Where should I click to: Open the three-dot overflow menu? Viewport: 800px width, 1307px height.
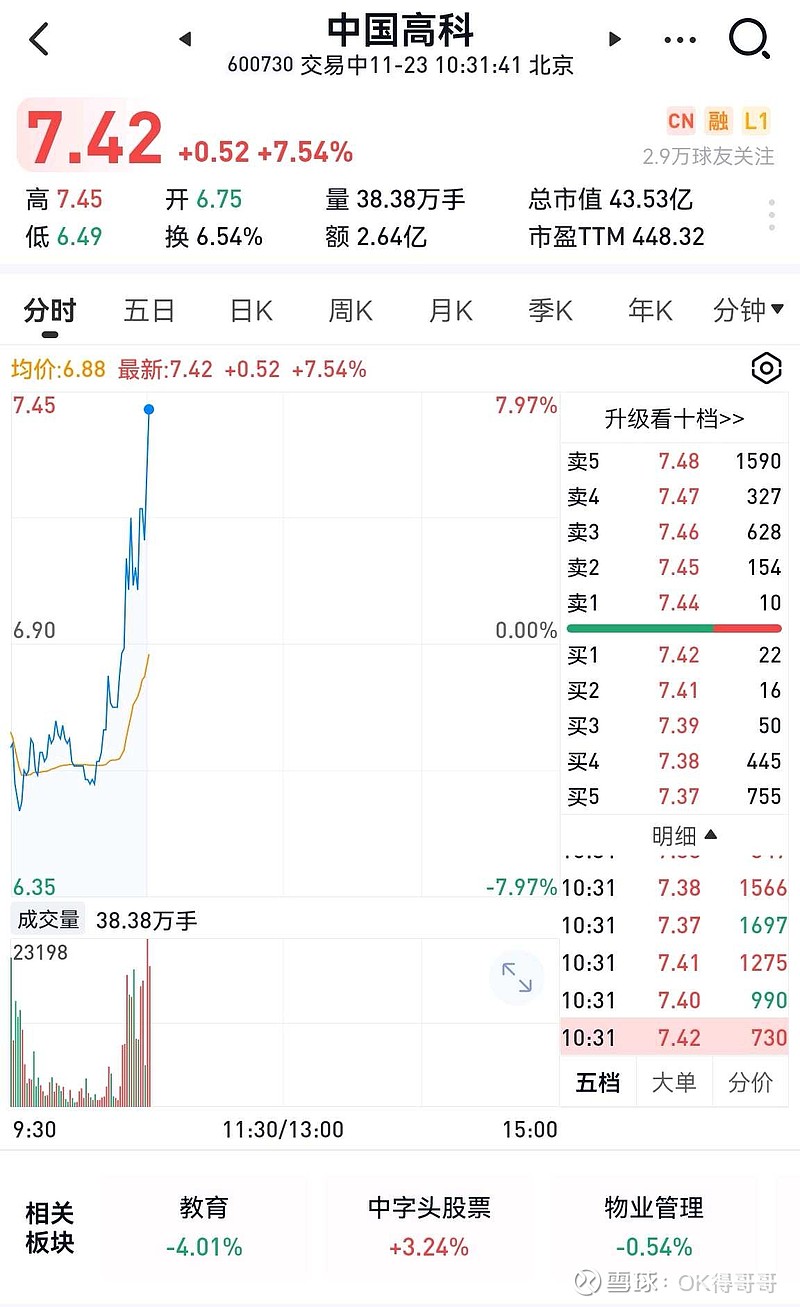[x=680, y=41]
